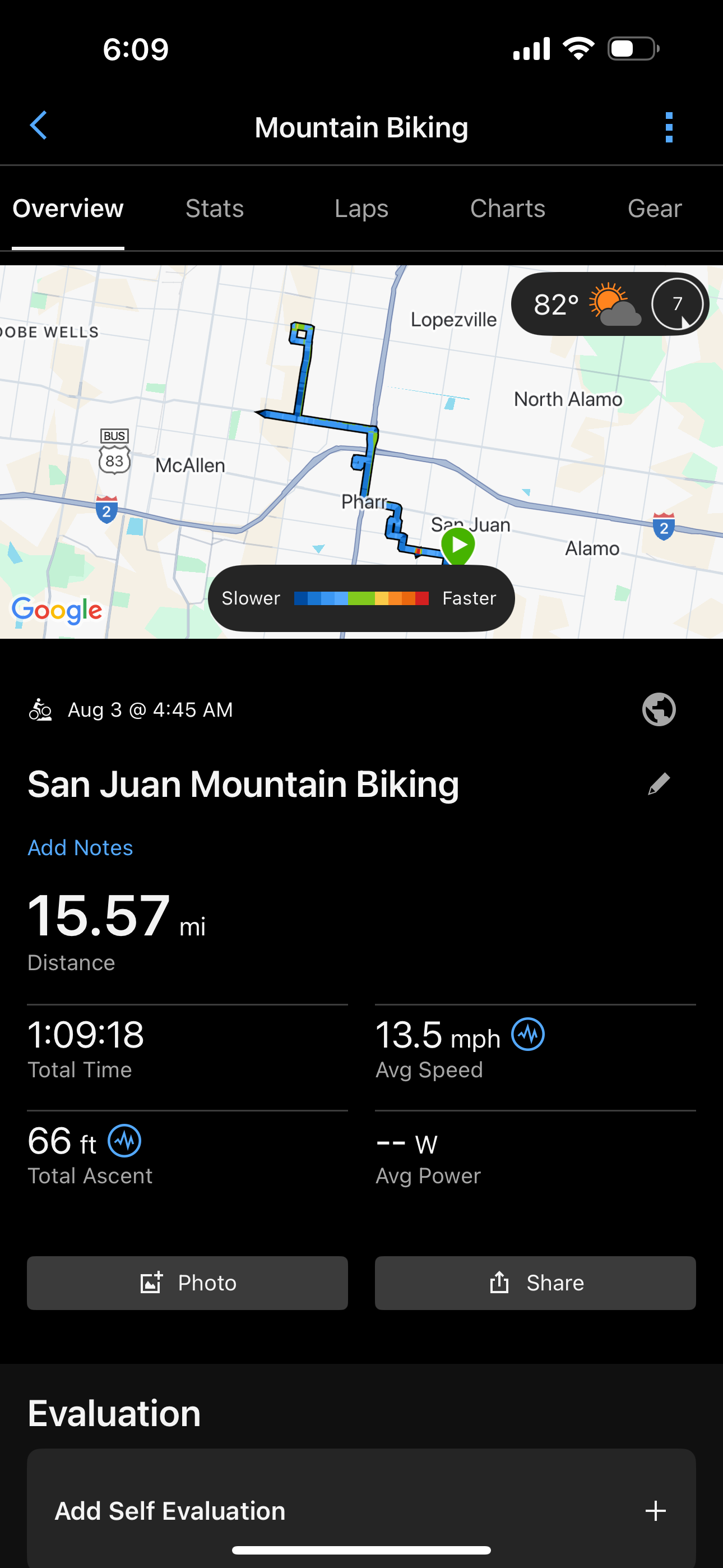Change activity privacy via globe icon
The image size is (723, 1568).
click(659, 710)
